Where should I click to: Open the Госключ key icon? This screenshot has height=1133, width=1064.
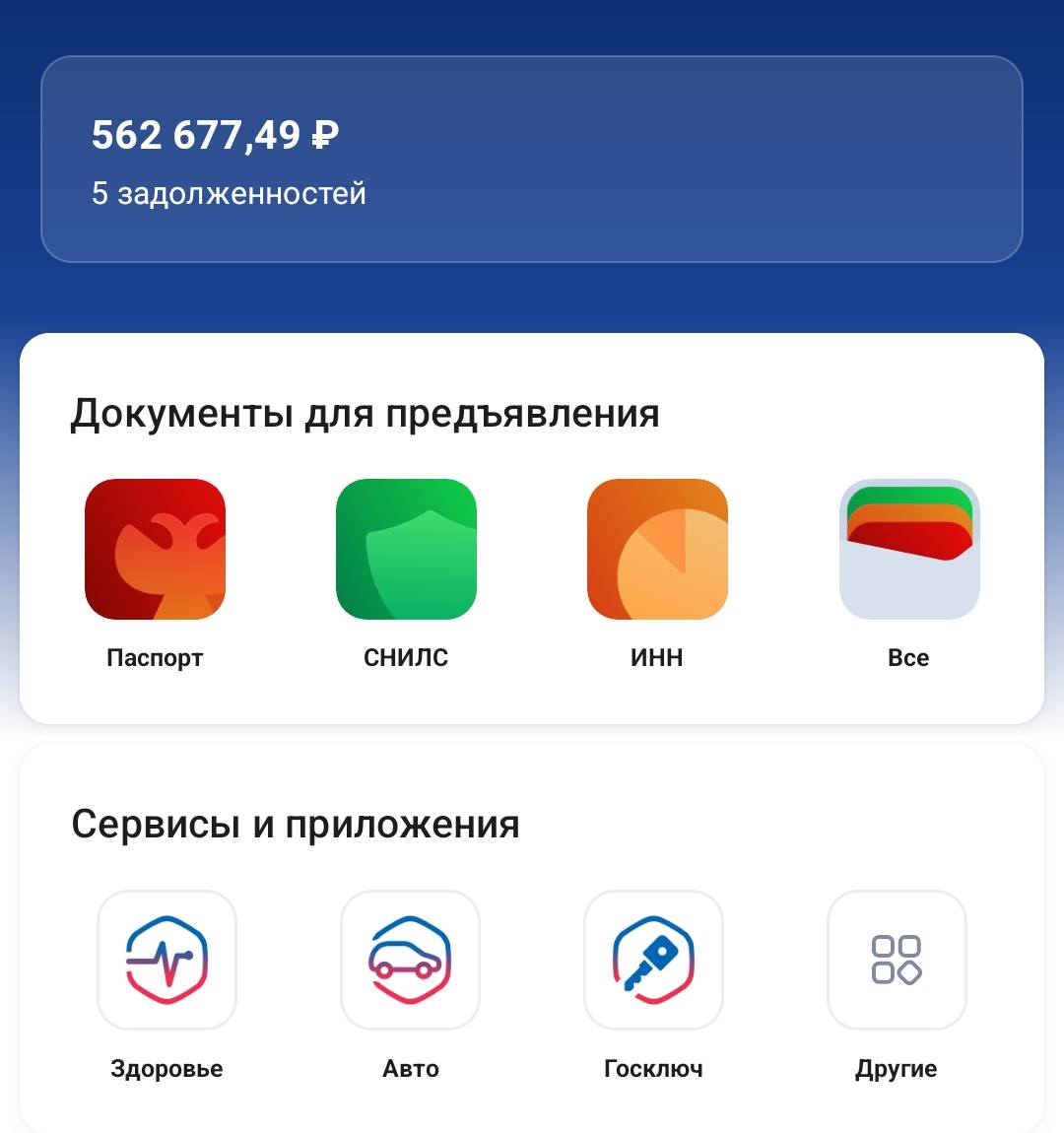[x=652, y=961]
